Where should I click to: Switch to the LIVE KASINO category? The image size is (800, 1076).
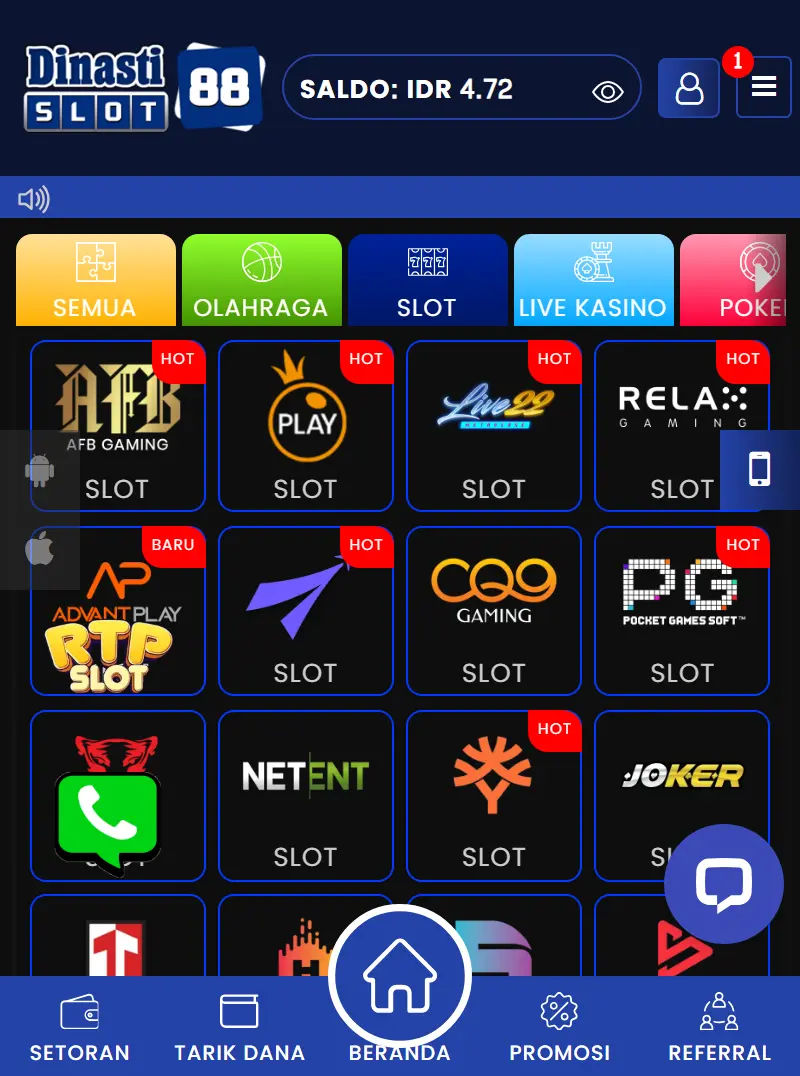click(x=593, y=280)
